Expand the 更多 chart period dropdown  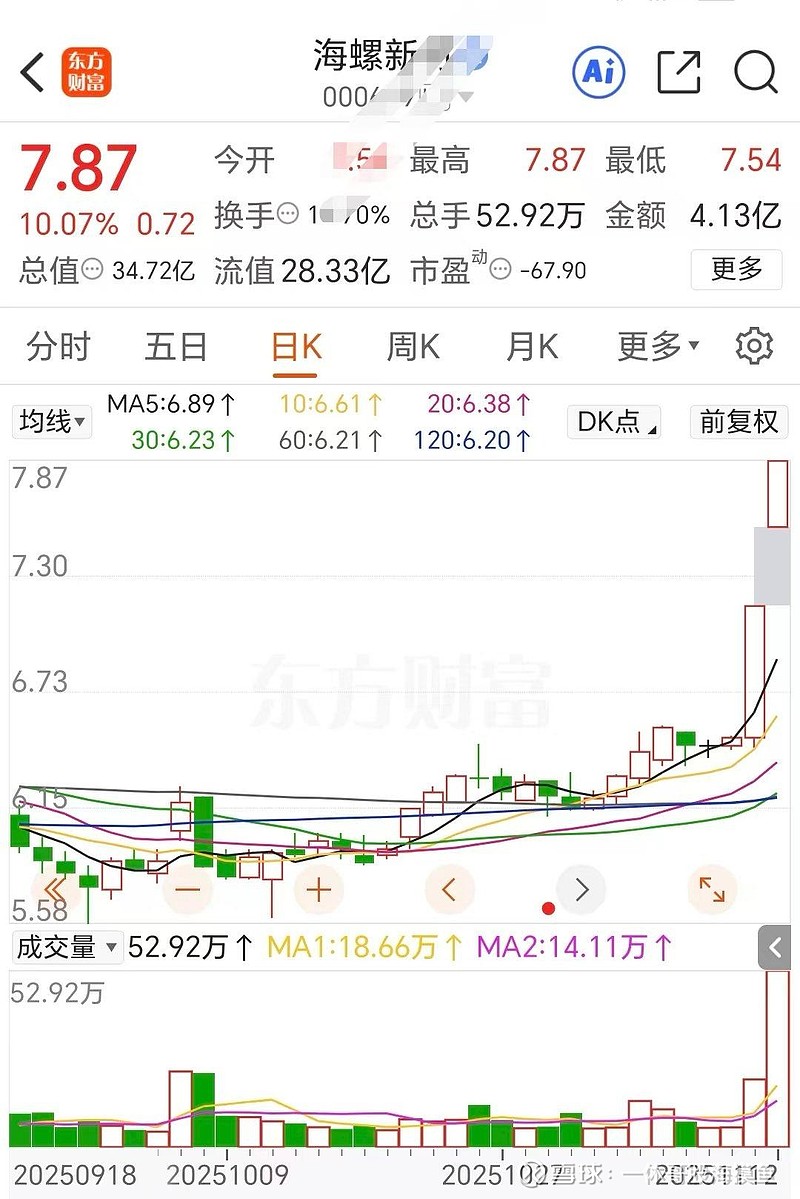[x=659, y=345]
